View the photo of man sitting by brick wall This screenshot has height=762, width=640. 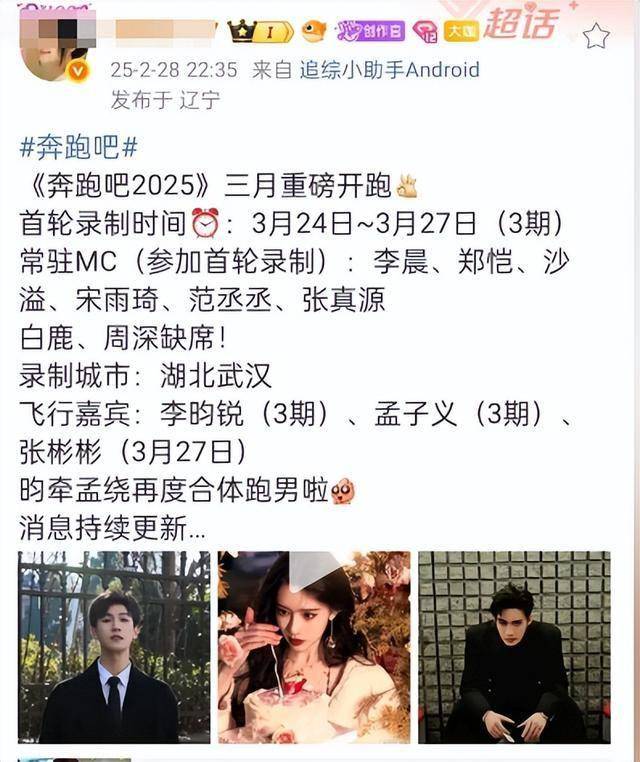click(514, 646)
